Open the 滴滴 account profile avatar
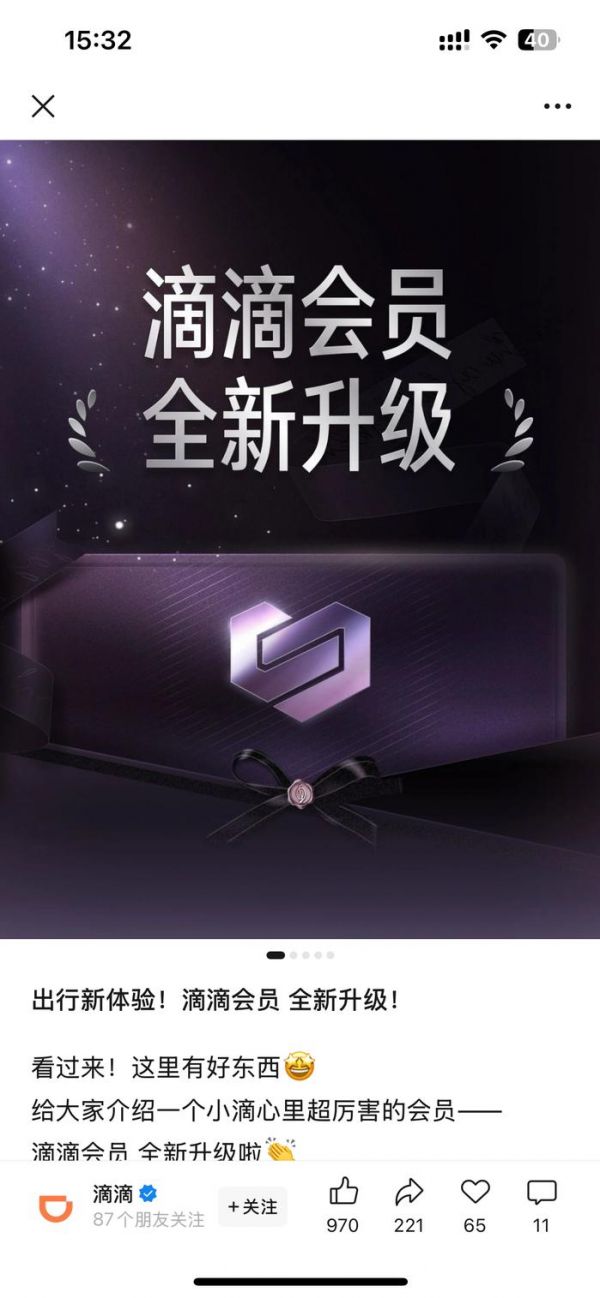600x1298 pixels. (x=56, y=1207)
